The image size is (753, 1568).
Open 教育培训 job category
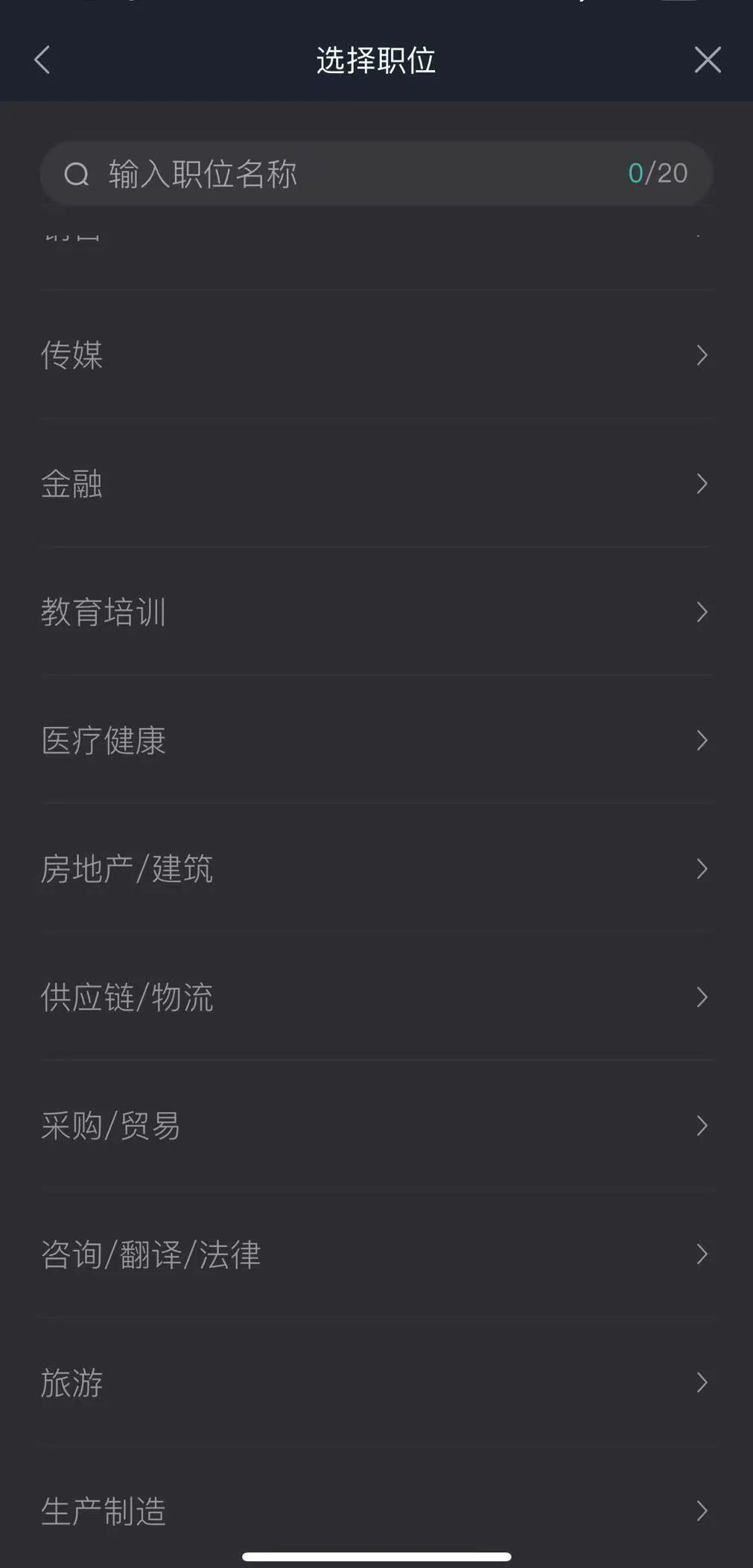(x=376, y=612)
